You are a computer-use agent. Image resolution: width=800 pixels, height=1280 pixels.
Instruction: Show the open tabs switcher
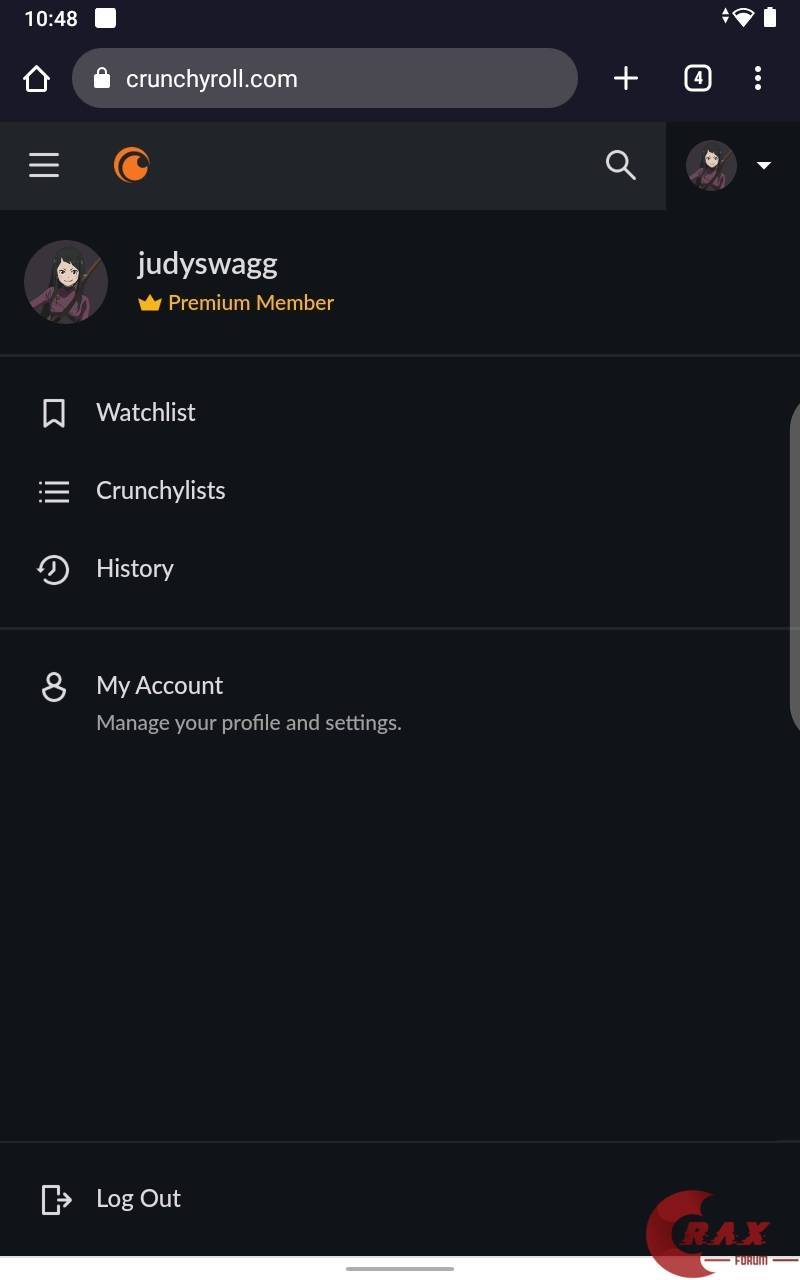[697, 79]
